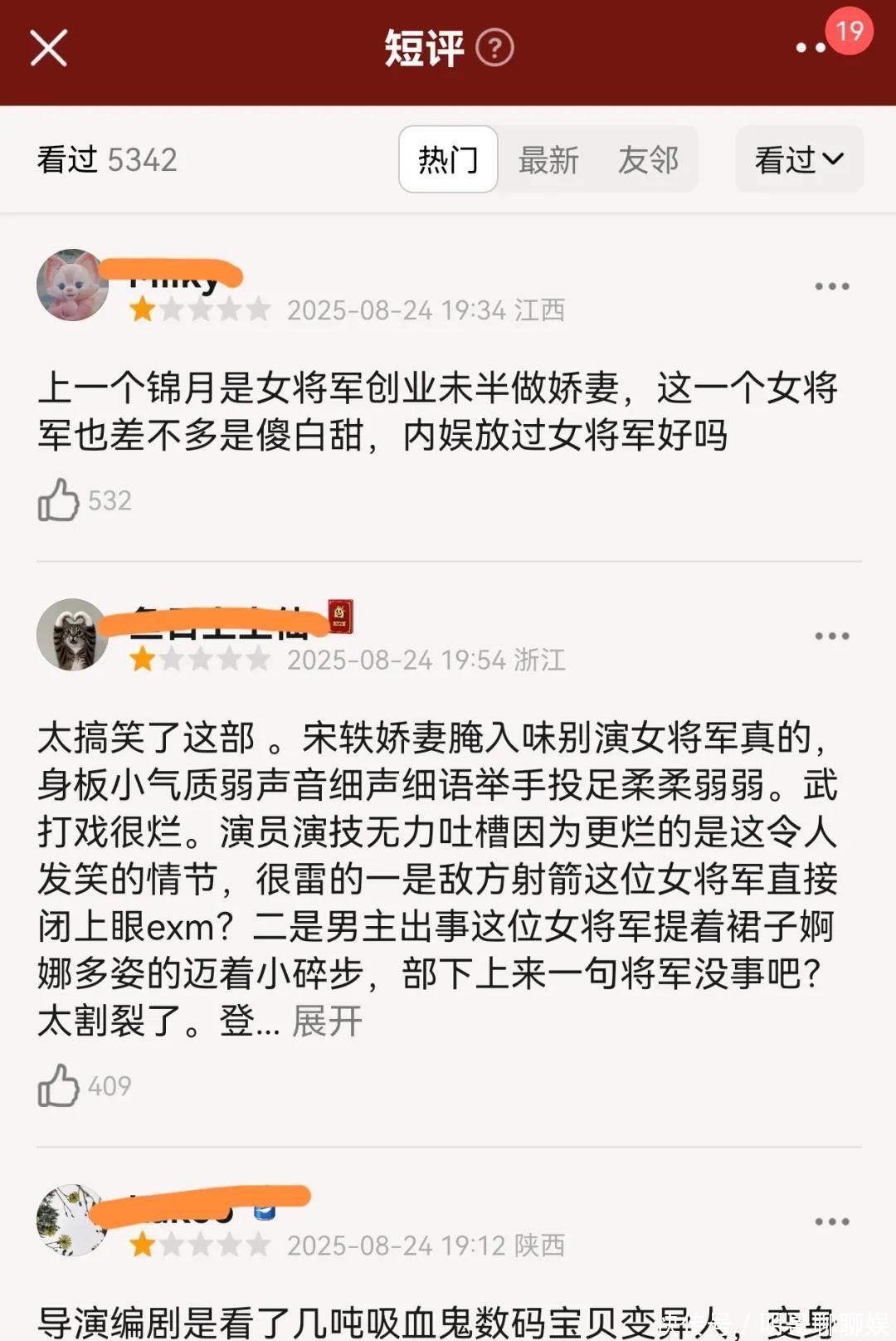The height and width of the screenshot is (1341, 896).
Task: Open more options on the 浙江 review
Action: (x=831, y=636)
